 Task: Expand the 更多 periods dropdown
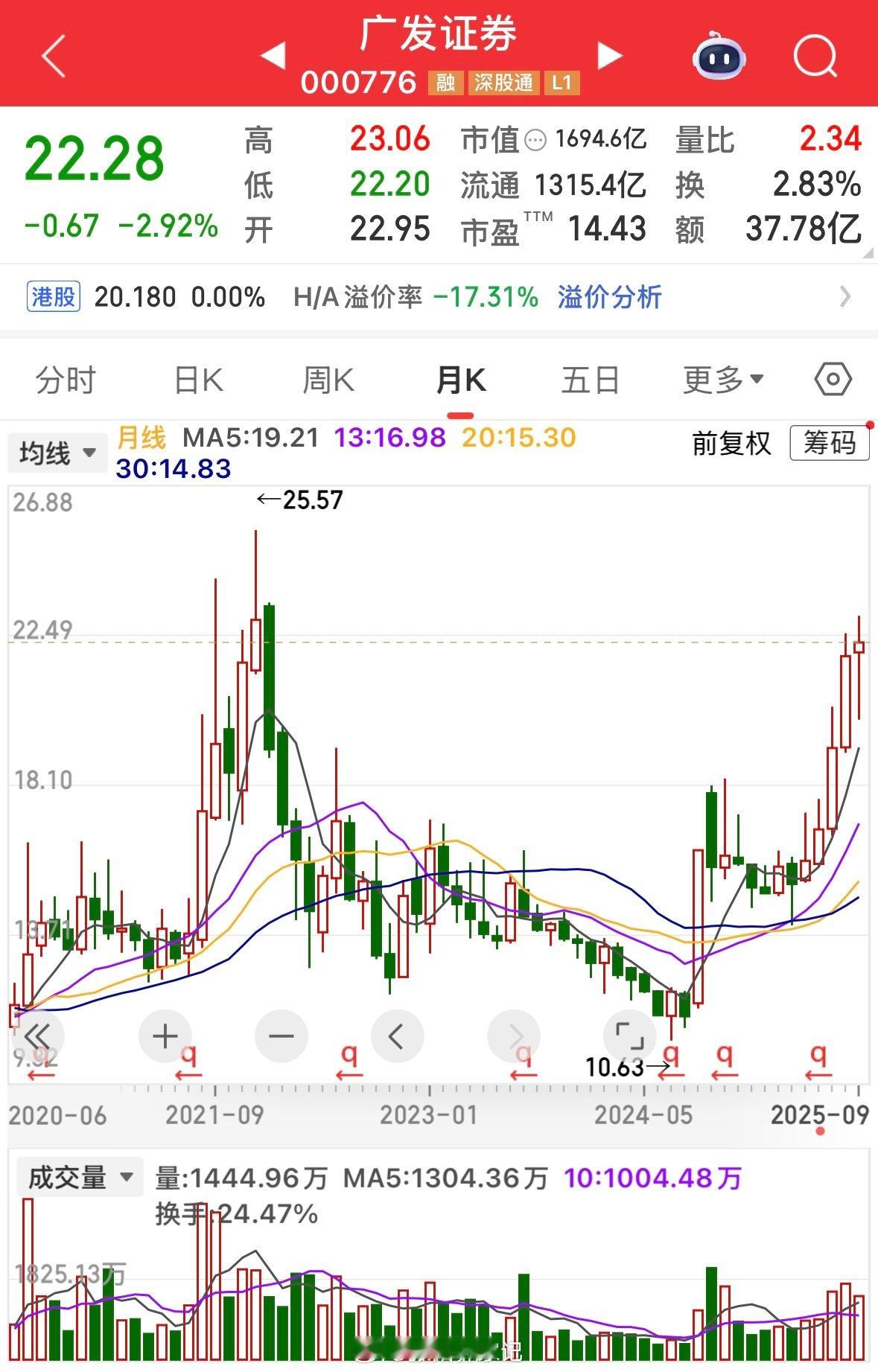(x=723, y=380)
